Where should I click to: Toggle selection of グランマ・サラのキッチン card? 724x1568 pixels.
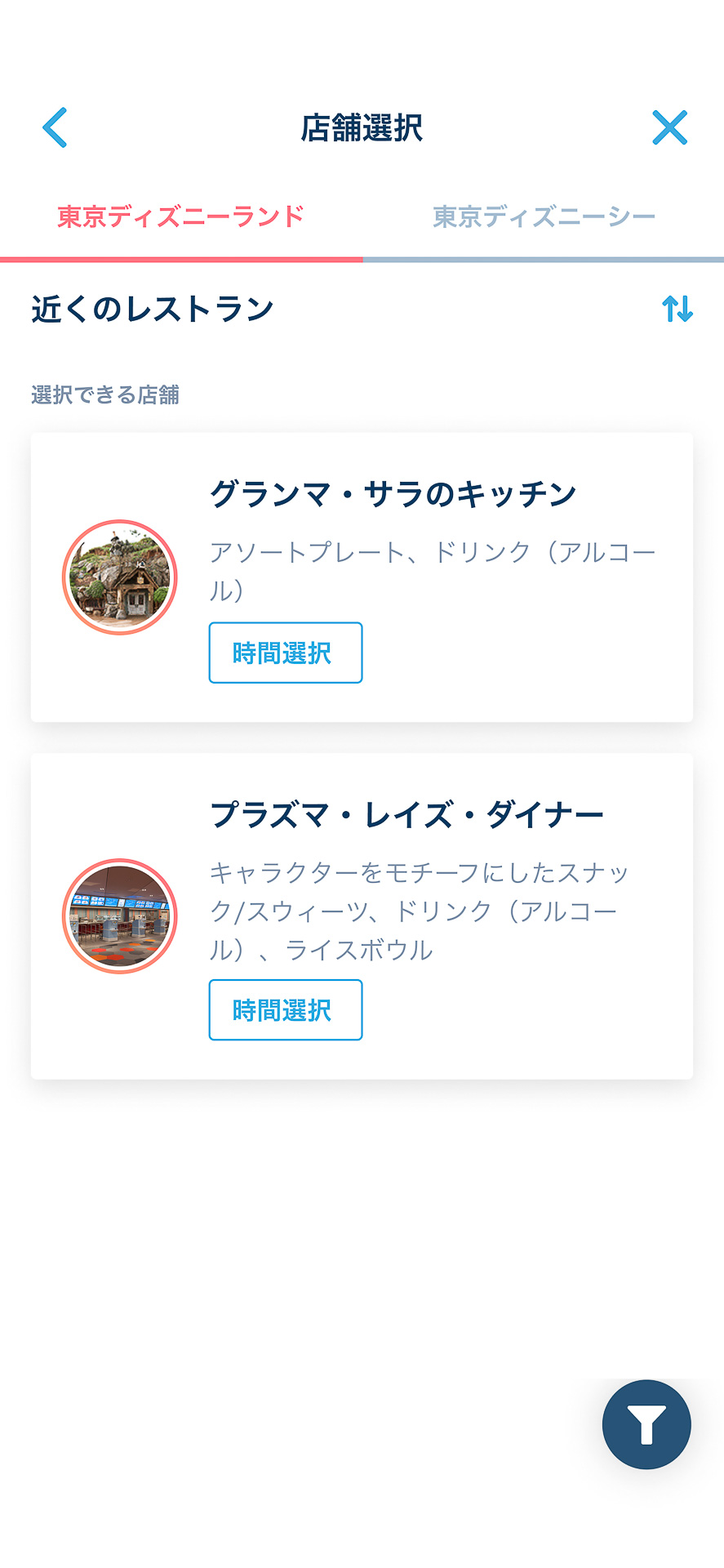tap(362, 577)
